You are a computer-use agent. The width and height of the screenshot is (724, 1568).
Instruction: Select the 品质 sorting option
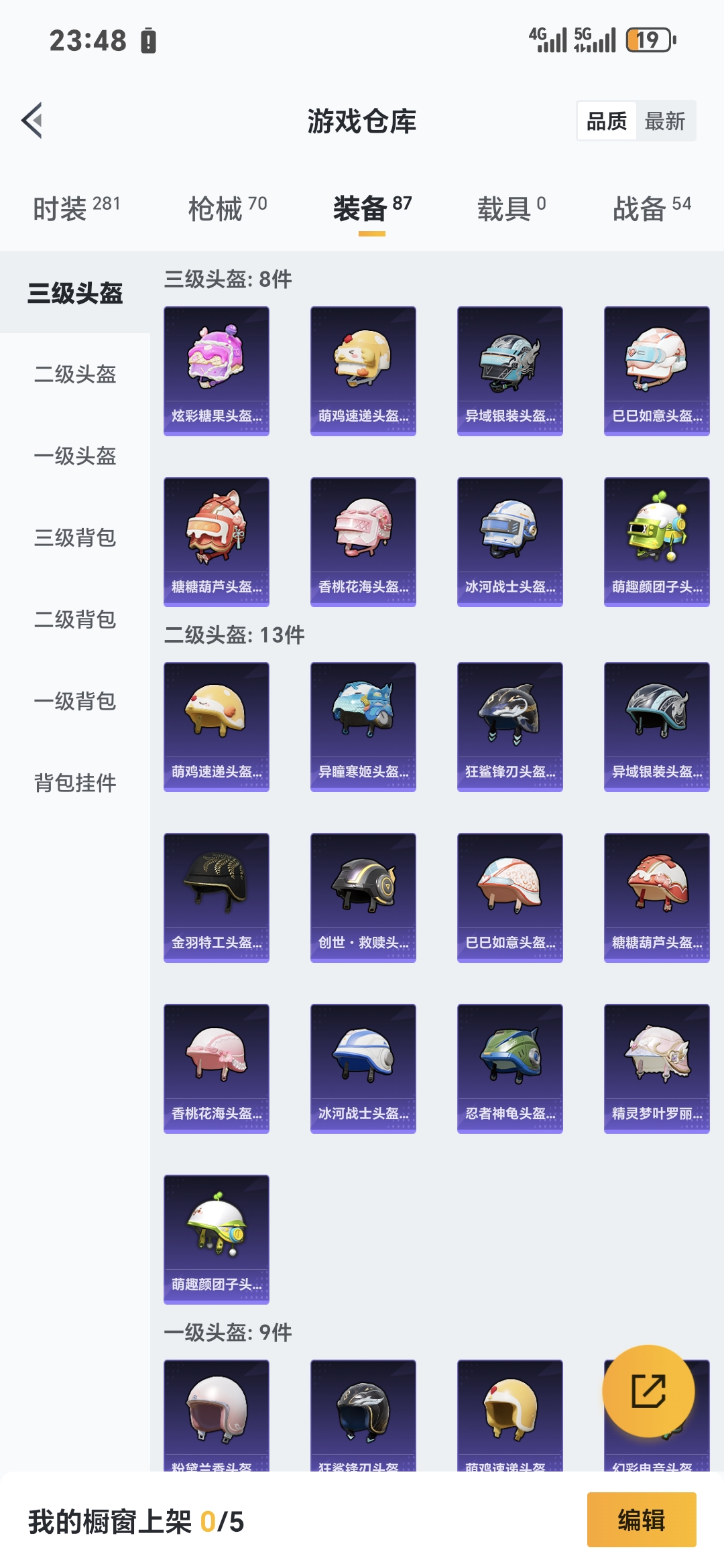click(x=607, y=121)
